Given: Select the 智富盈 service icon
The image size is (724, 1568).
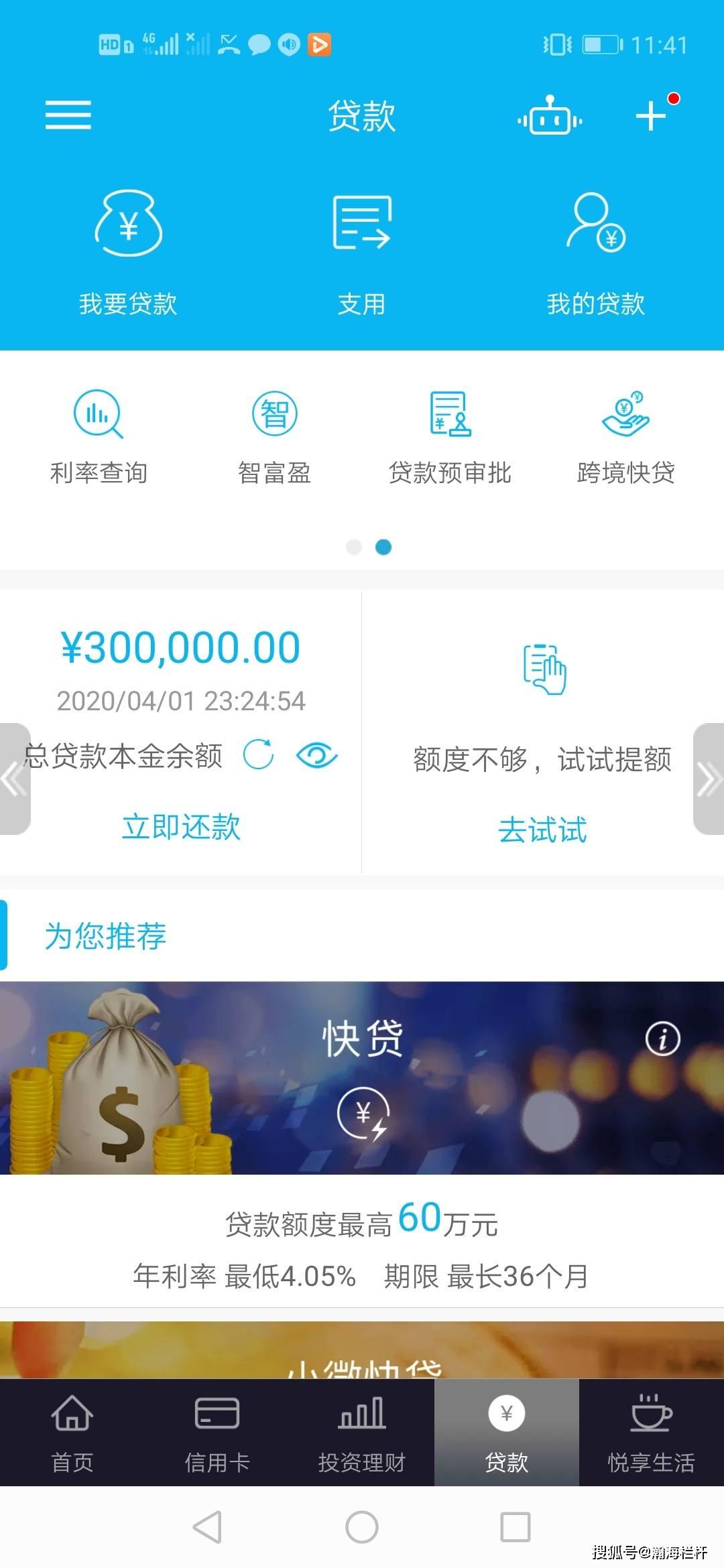Looking at the screenshot, I should 275,432.
